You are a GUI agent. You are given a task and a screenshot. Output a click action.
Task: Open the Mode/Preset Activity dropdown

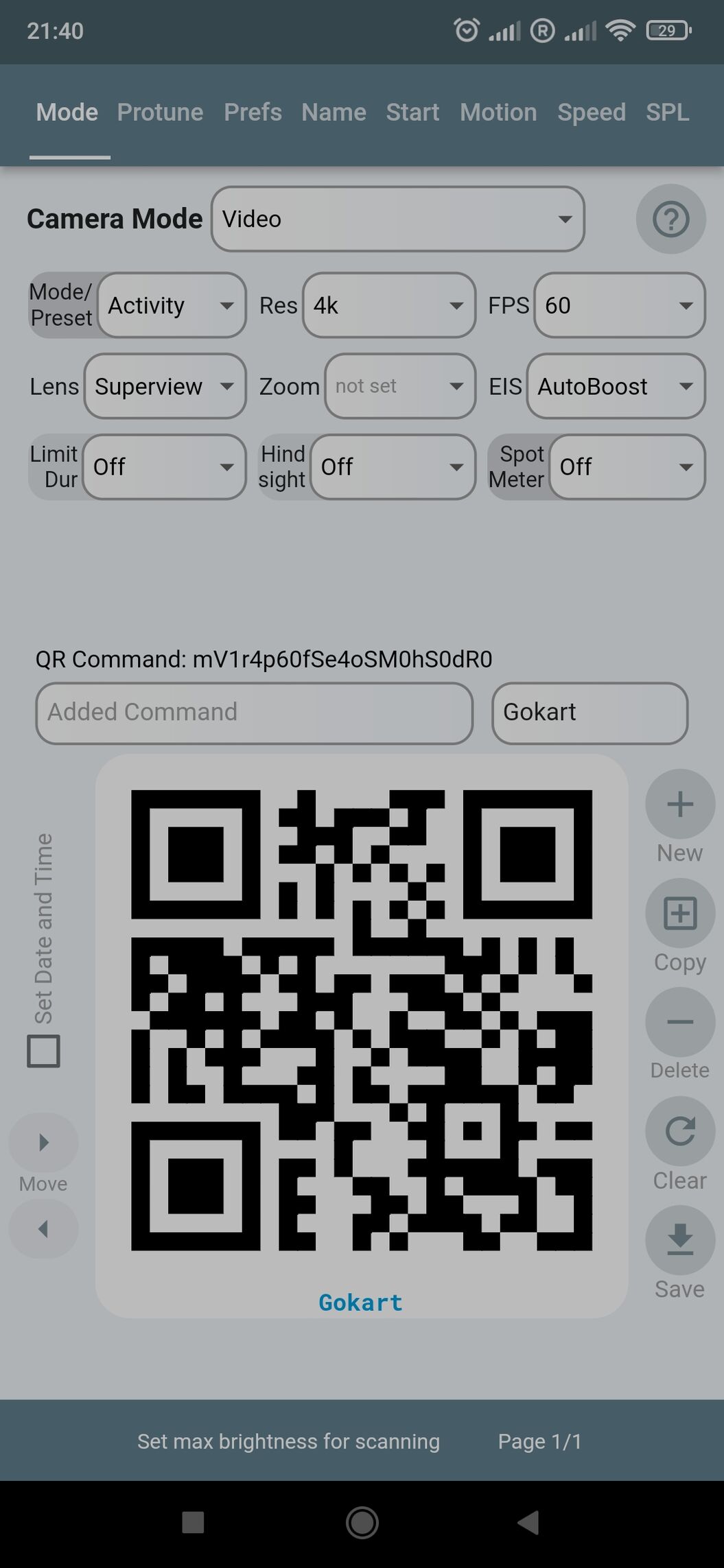[172, 305]
